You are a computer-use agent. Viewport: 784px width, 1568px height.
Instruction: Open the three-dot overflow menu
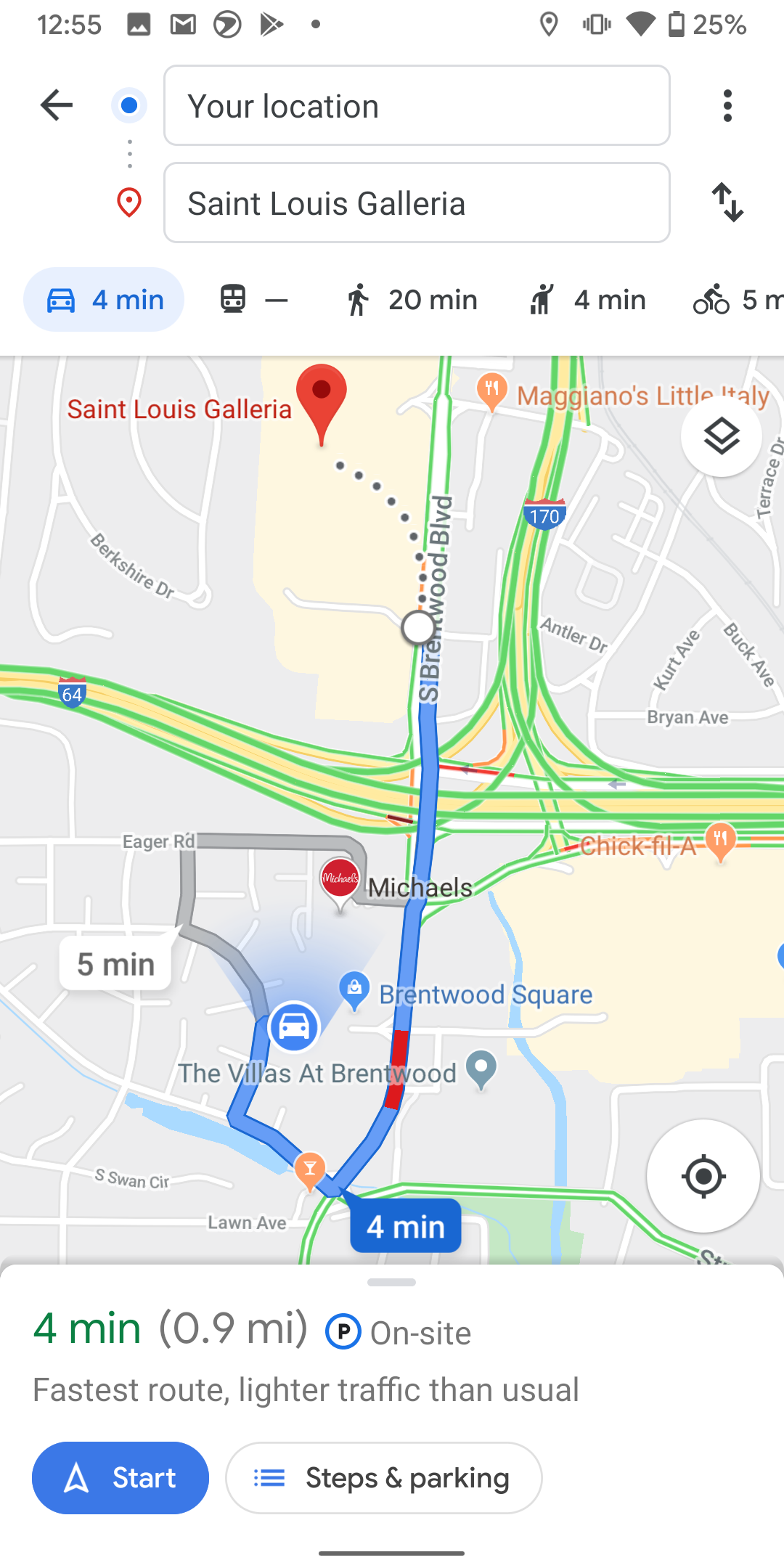[x=727, y=105]
